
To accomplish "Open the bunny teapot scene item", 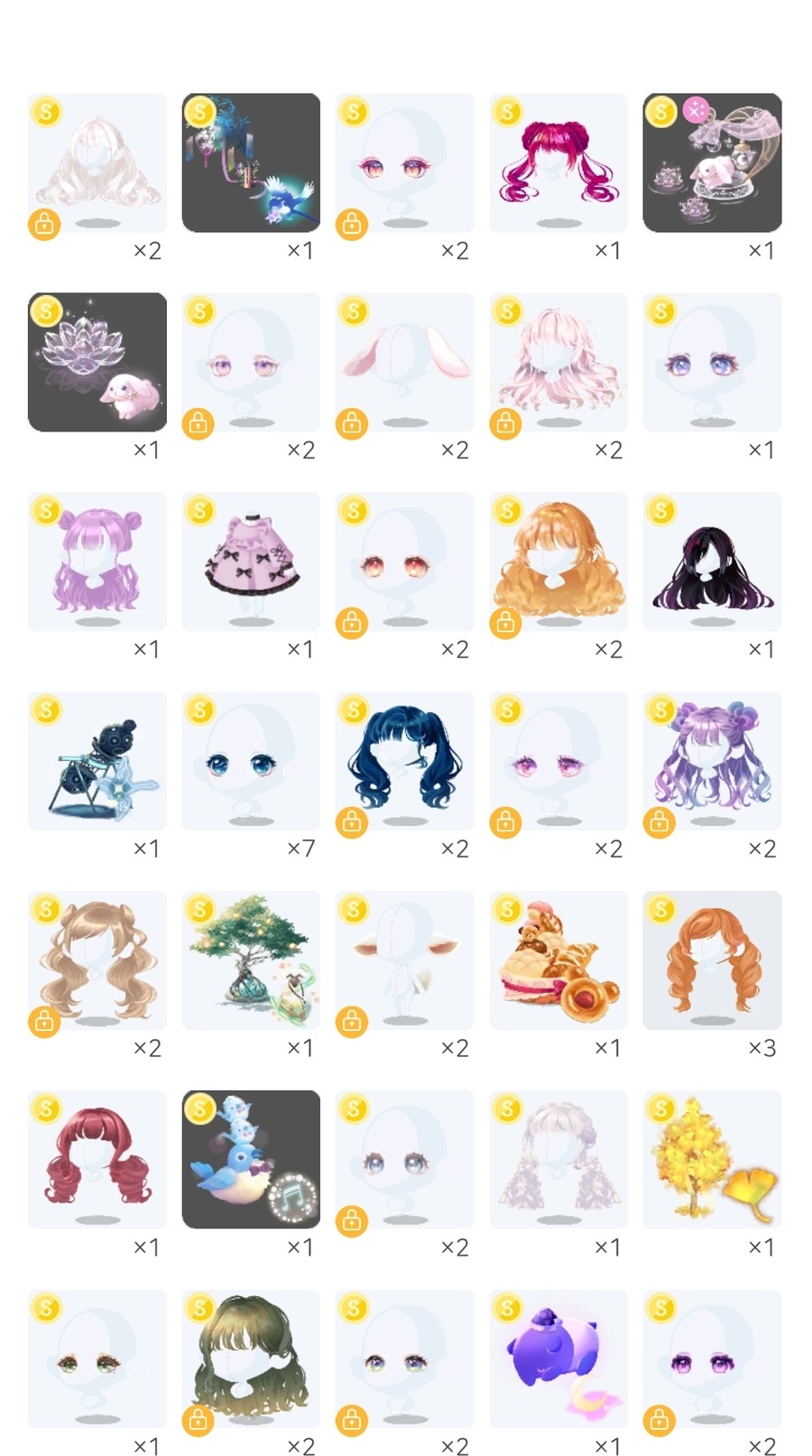I will (x=712, y=162).
